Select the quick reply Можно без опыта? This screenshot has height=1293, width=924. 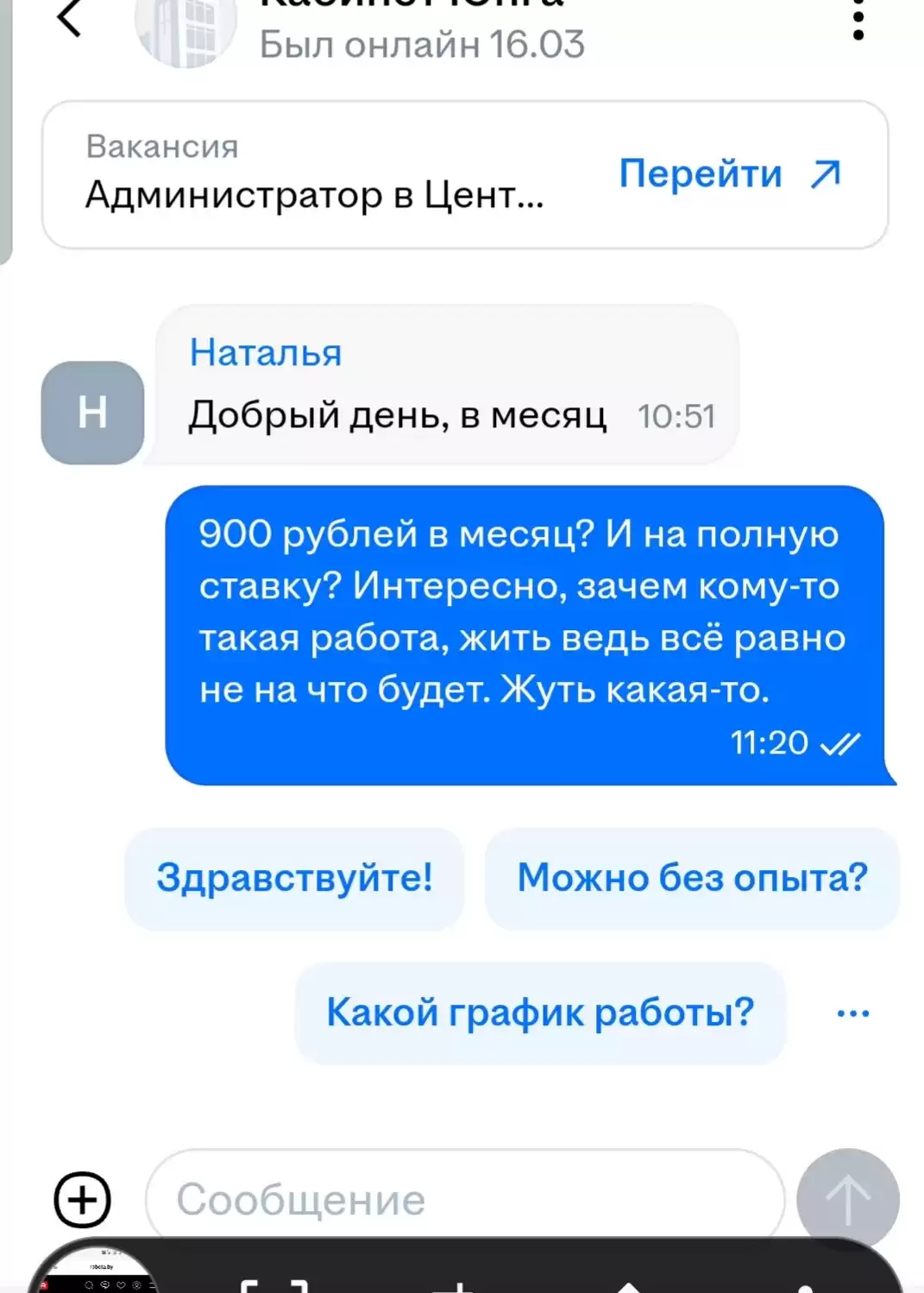692,878
